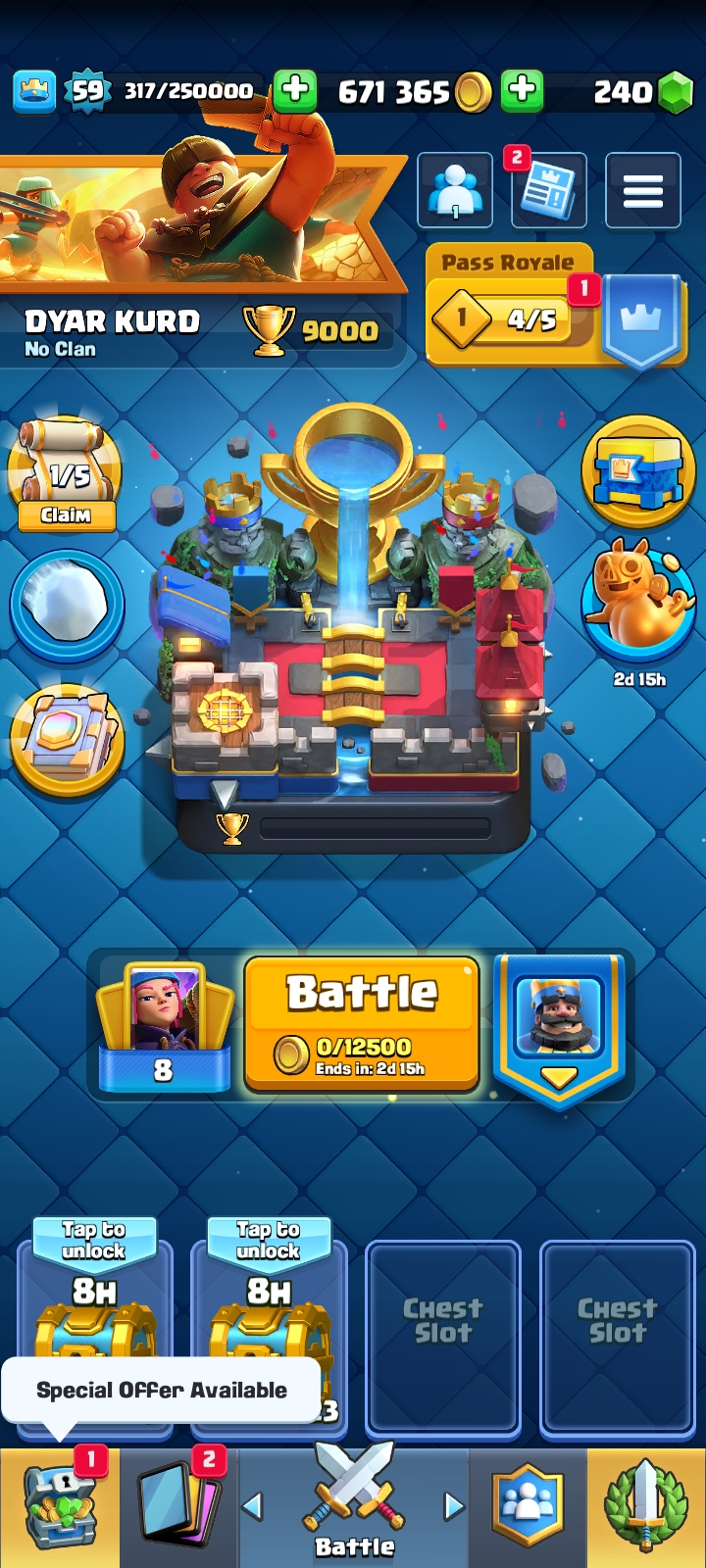Add gold with the plus button
The image size is (706, 1568).
coord(523,91)
